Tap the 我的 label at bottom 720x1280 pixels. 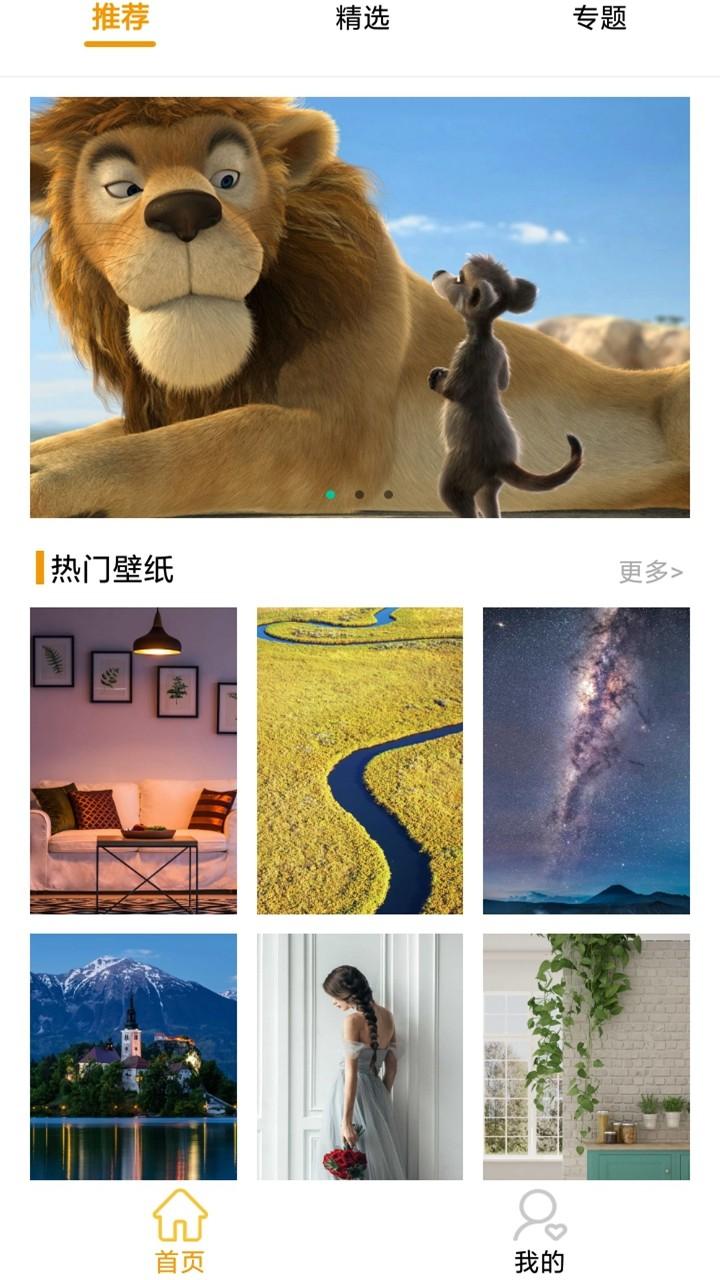coord(538,1257)
